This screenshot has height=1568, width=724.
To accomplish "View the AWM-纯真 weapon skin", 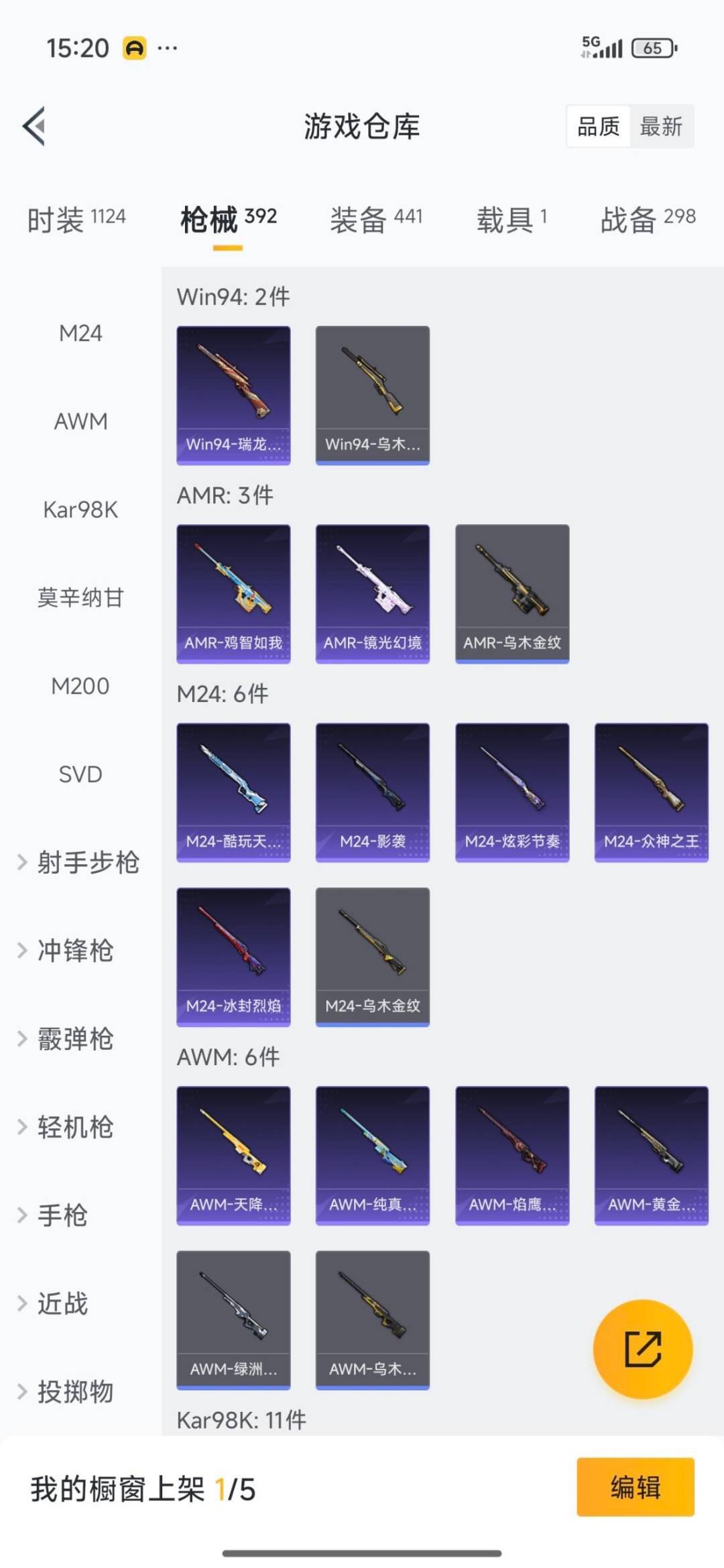I will (373, 1155).
